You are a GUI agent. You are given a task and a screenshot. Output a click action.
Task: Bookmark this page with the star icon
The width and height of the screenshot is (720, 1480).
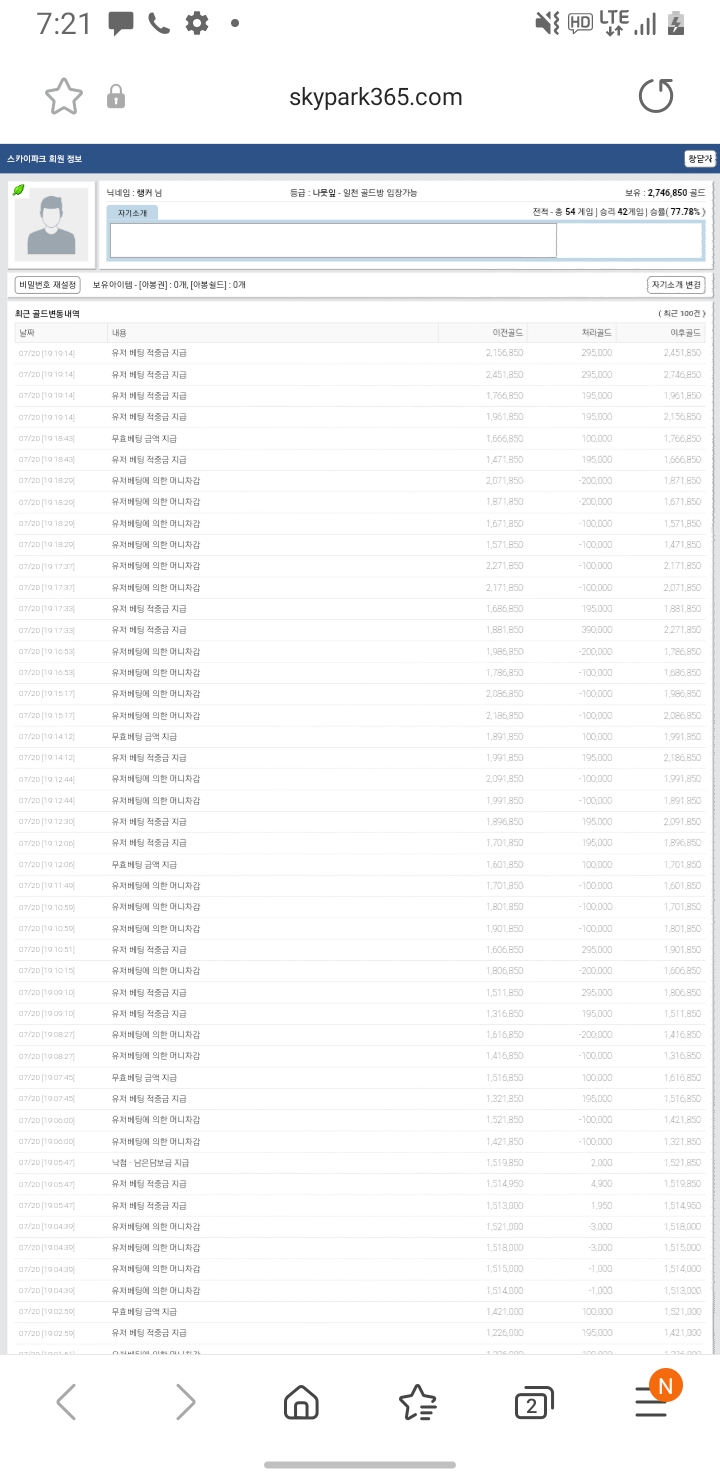(x=64, y=97)
